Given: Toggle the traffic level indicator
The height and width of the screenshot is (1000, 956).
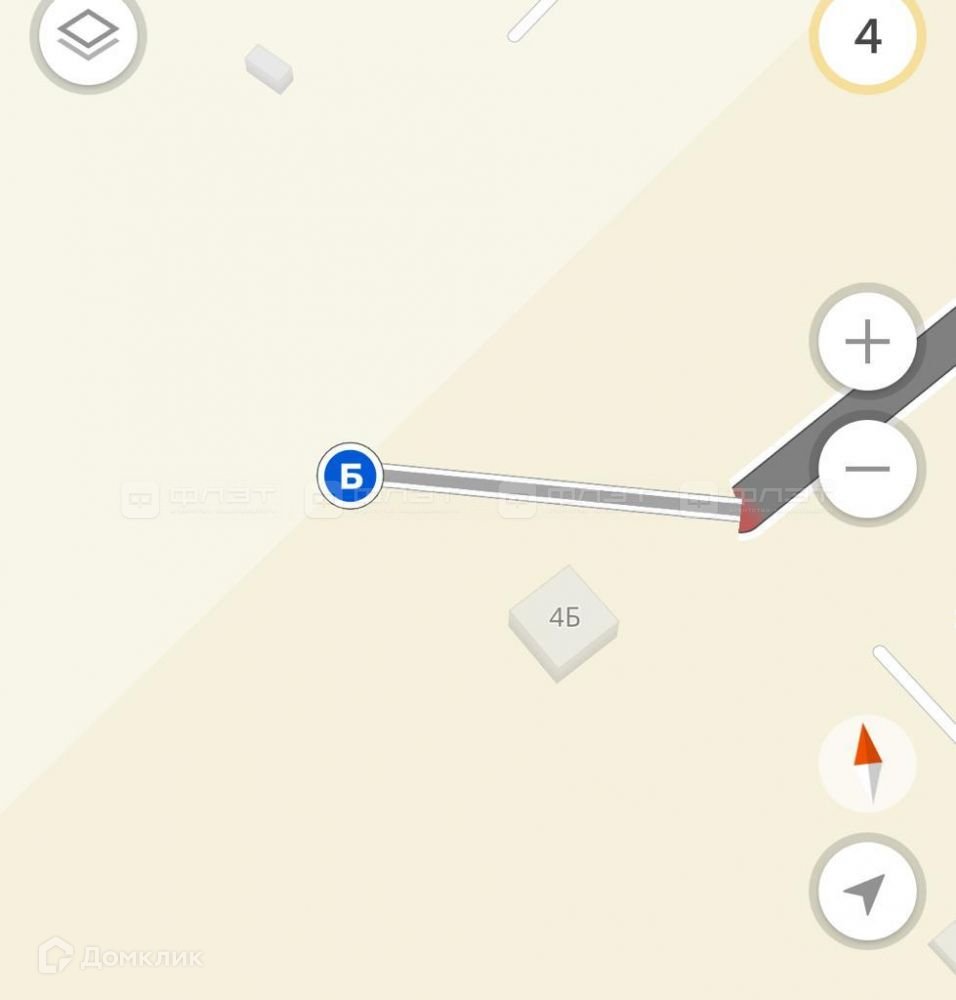Looking at the screenshot, I should tap(866, 37).
